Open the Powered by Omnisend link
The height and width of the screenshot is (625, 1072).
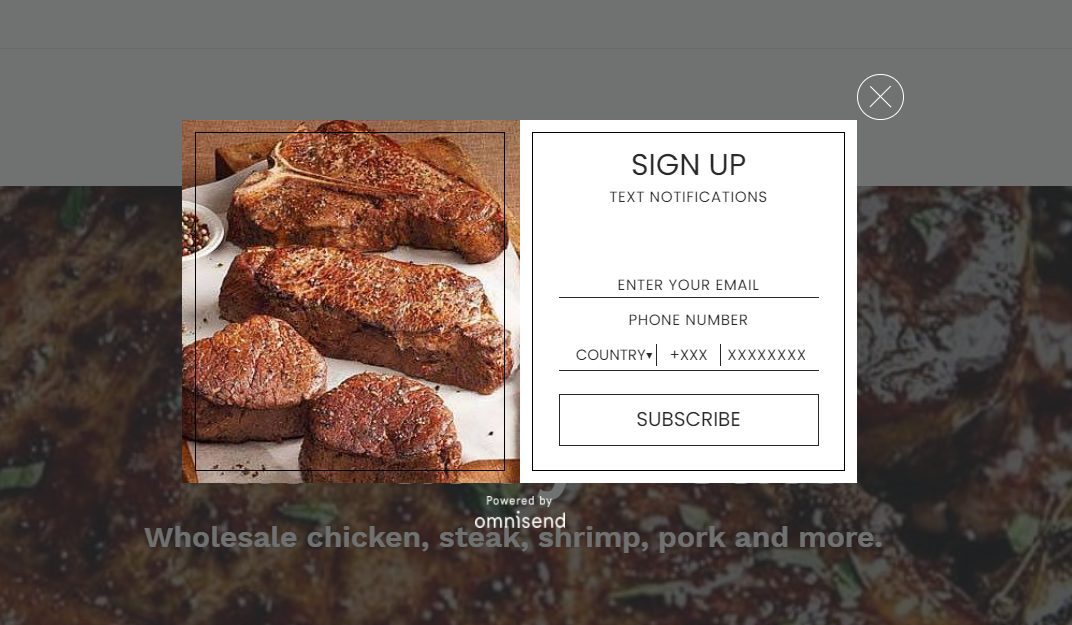[520, 511]
